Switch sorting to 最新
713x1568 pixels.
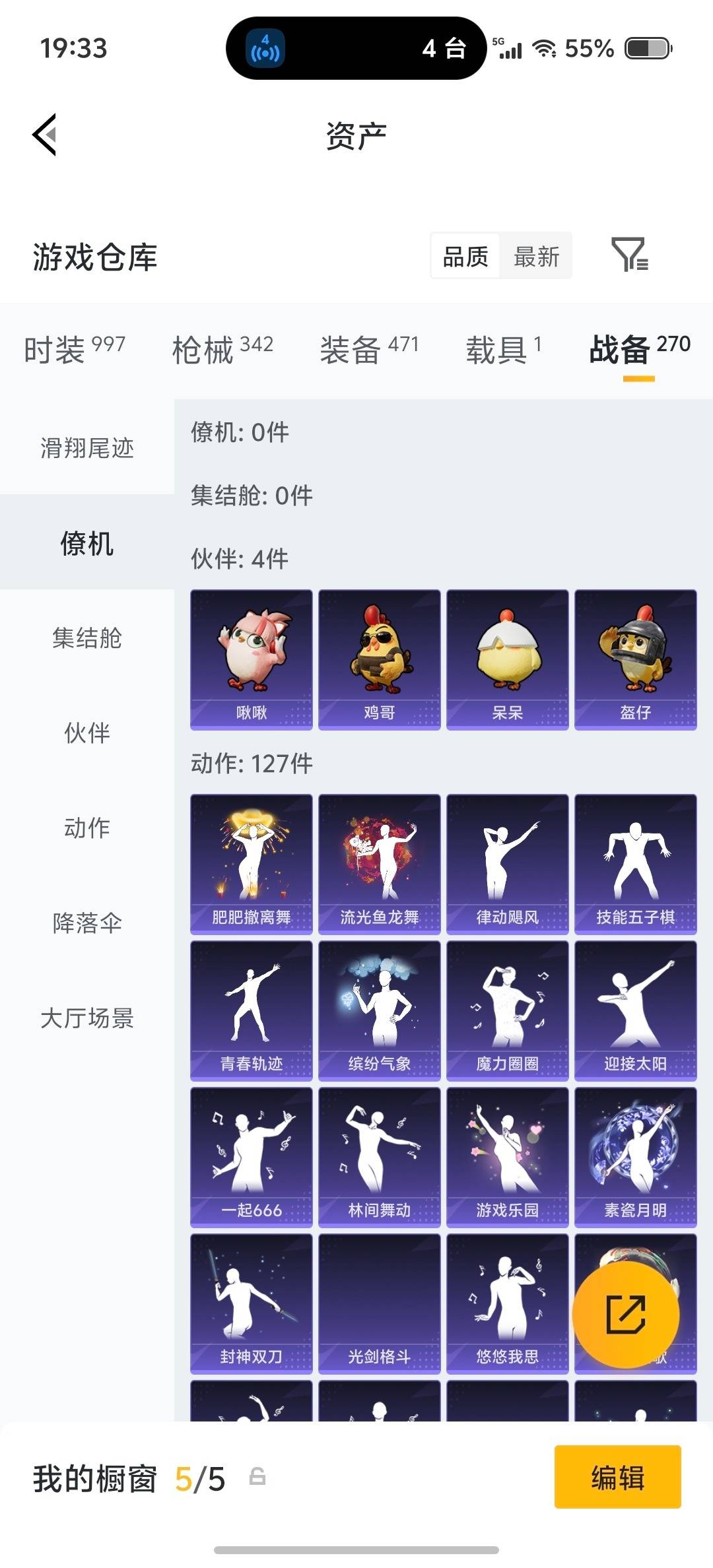[536, 256]
